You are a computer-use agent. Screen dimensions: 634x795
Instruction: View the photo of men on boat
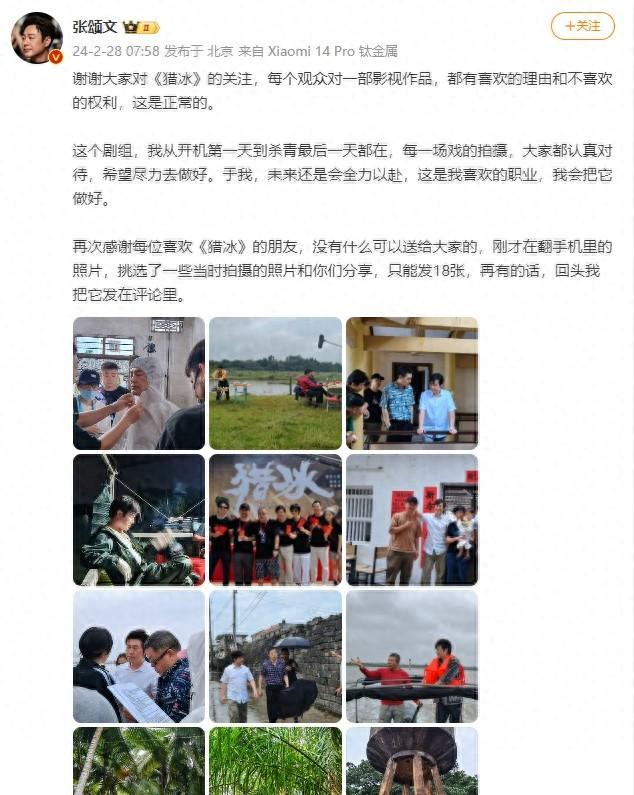(x=411, y=655)
